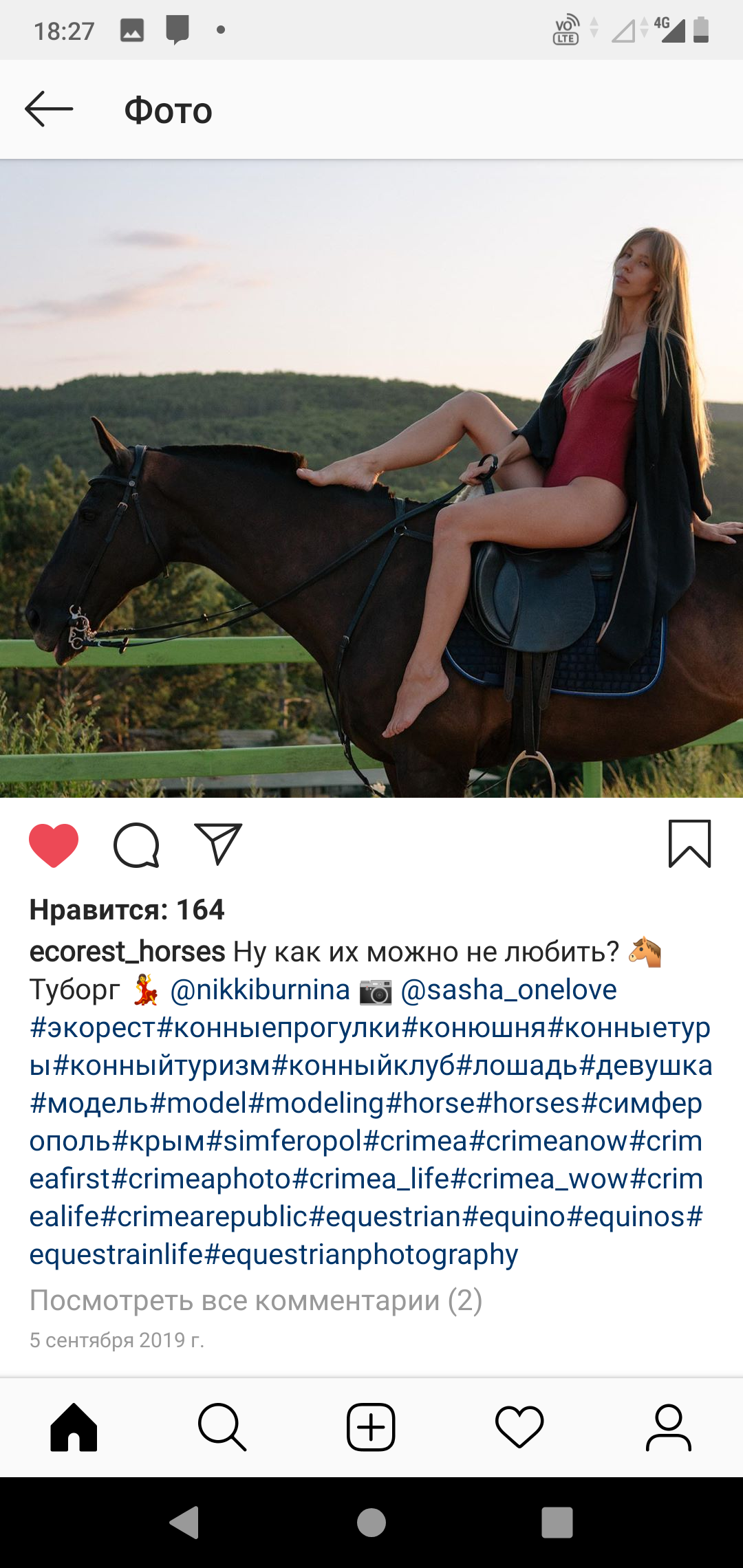Tap the system recent apps square
The width and height of the screenshot is (743, 1568).
click(x=557, y=1522)
